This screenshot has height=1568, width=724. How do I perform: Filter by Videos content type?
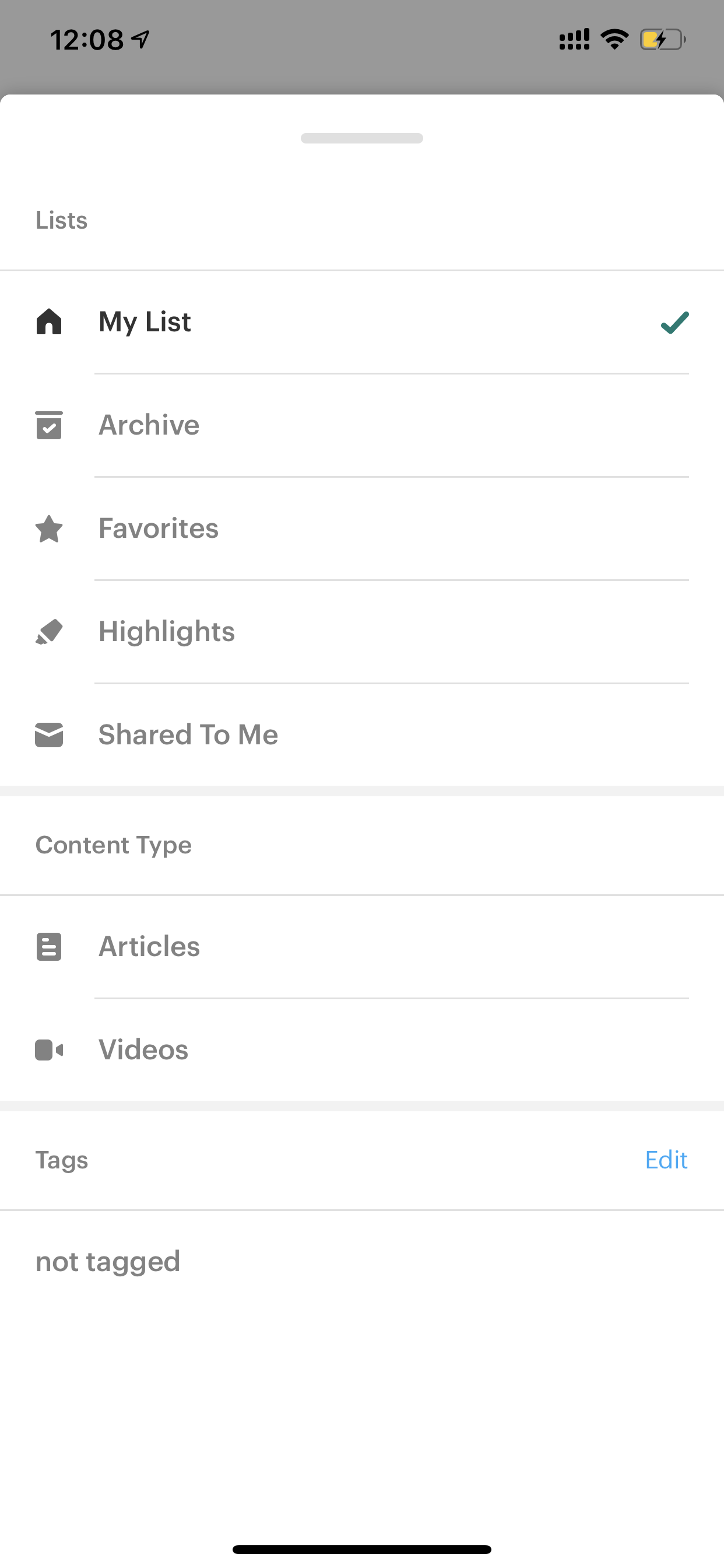point(362,1050)
